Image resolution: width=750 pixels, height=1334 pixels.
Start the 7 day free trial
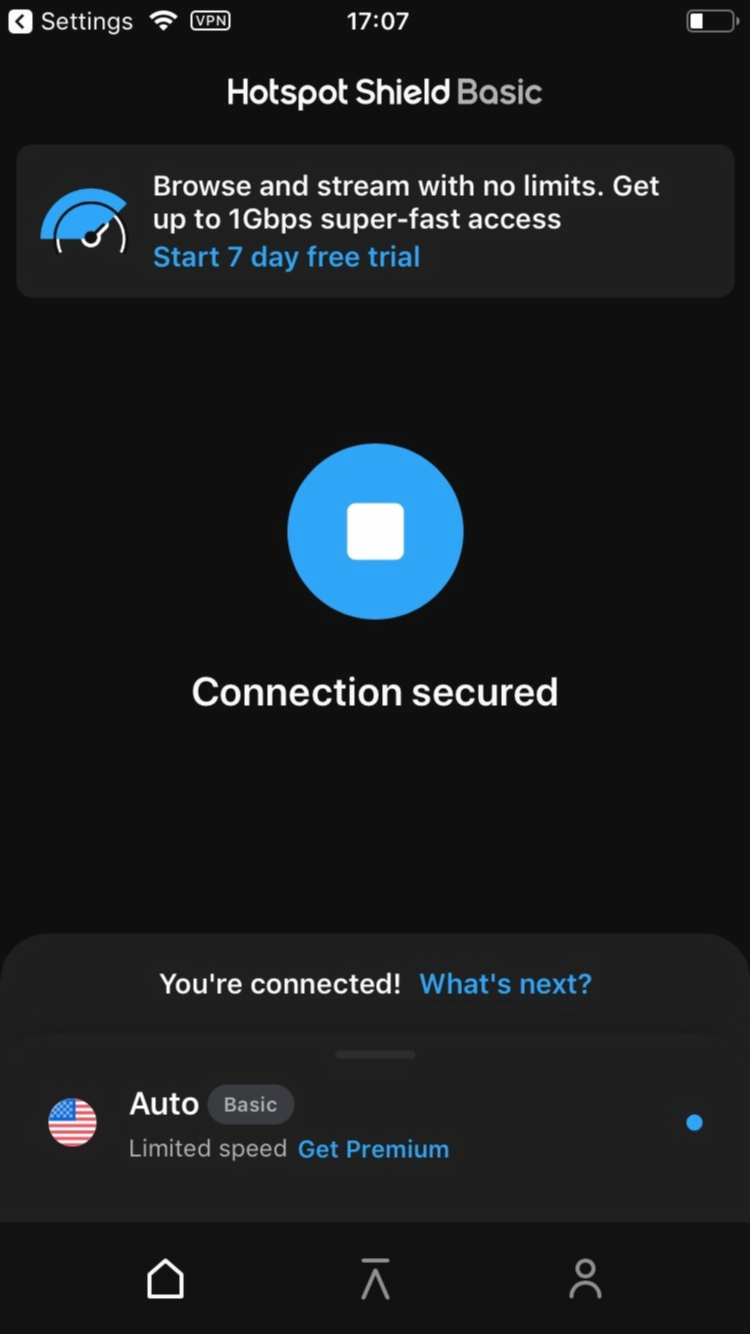[286, 257]
